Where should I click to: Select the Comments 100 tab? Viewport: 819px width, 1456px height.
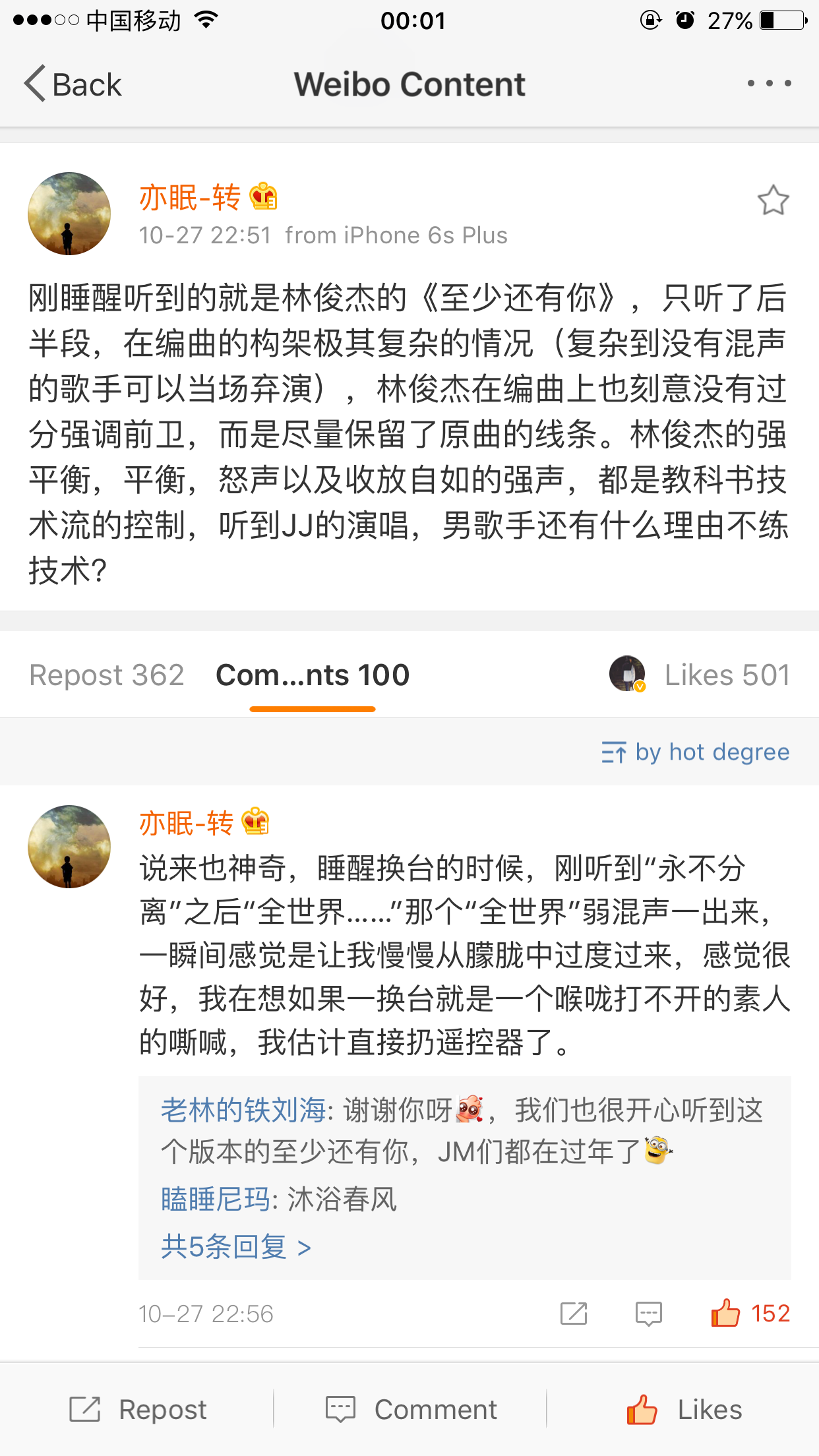point(313,675)
